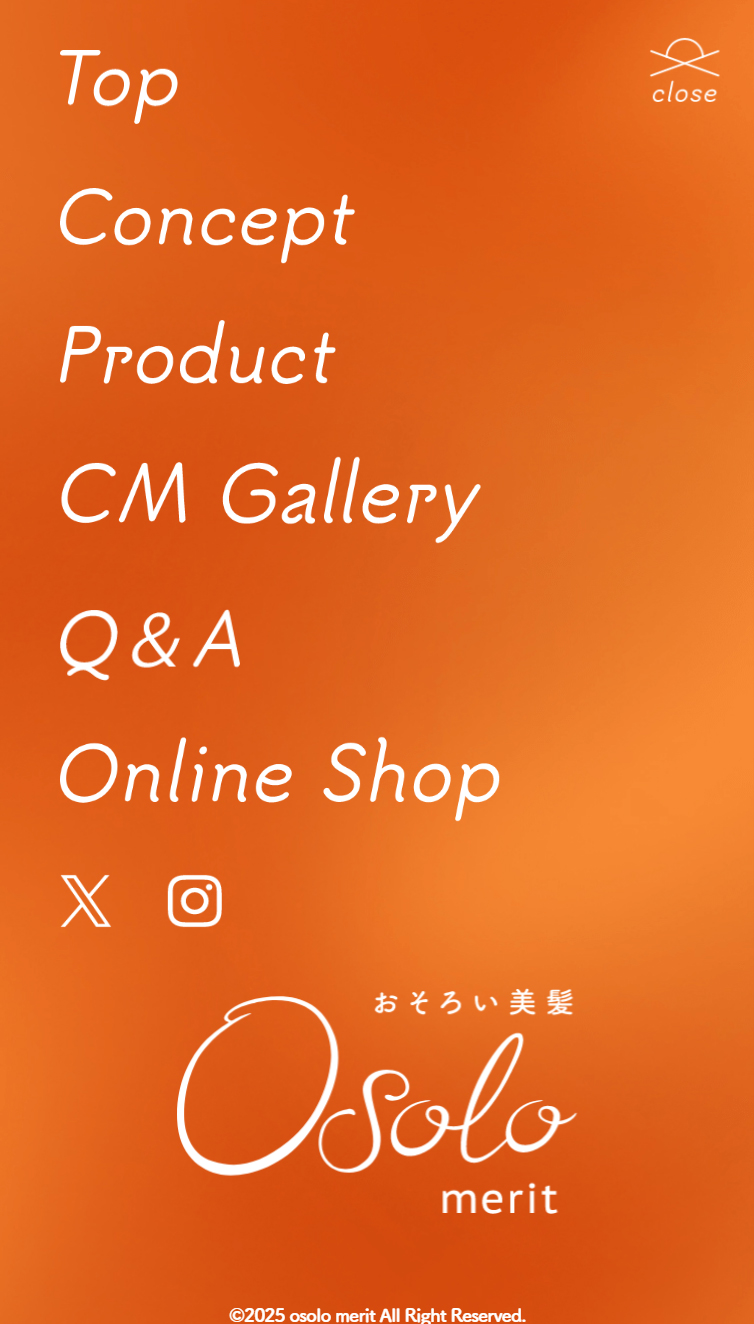This screenshot has width=754, height=1324.
Task: Open the Q&A page
Action: pyautogui.click(x=151, y=640)
